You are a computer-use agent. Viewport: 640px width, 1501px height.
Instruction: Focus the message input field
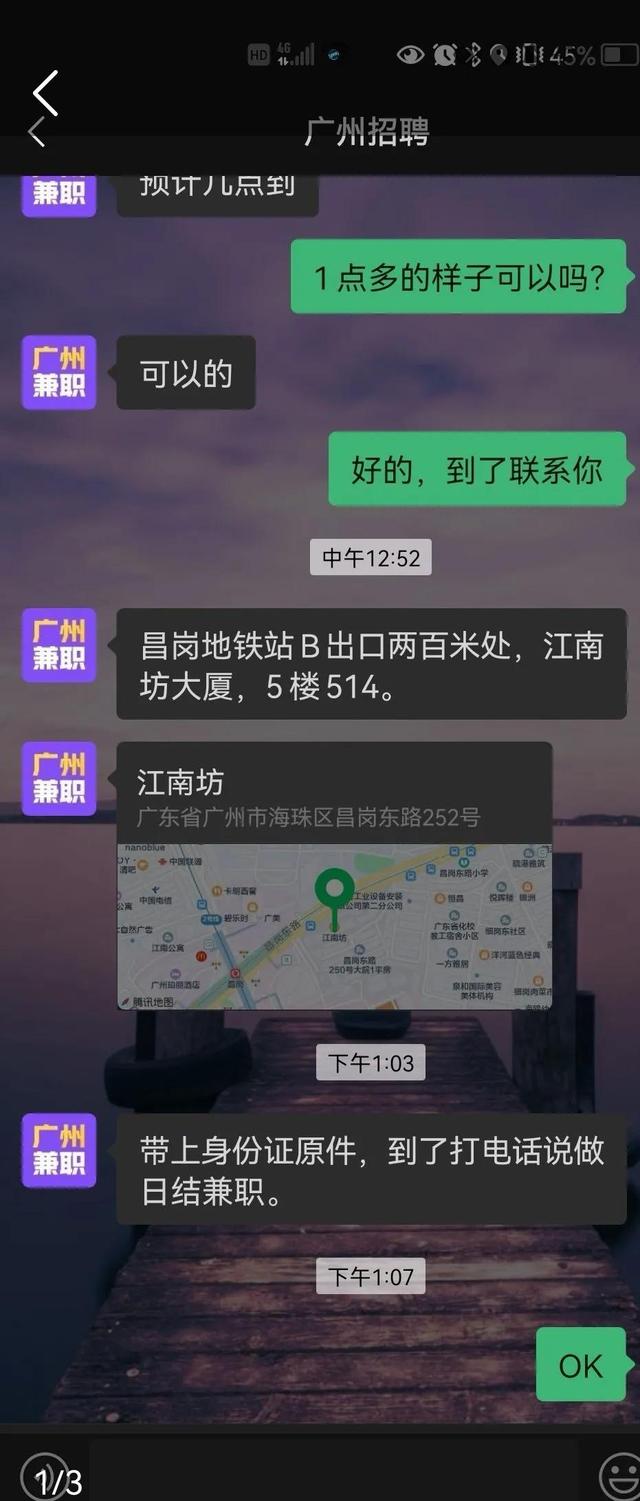coord(340,1472)
